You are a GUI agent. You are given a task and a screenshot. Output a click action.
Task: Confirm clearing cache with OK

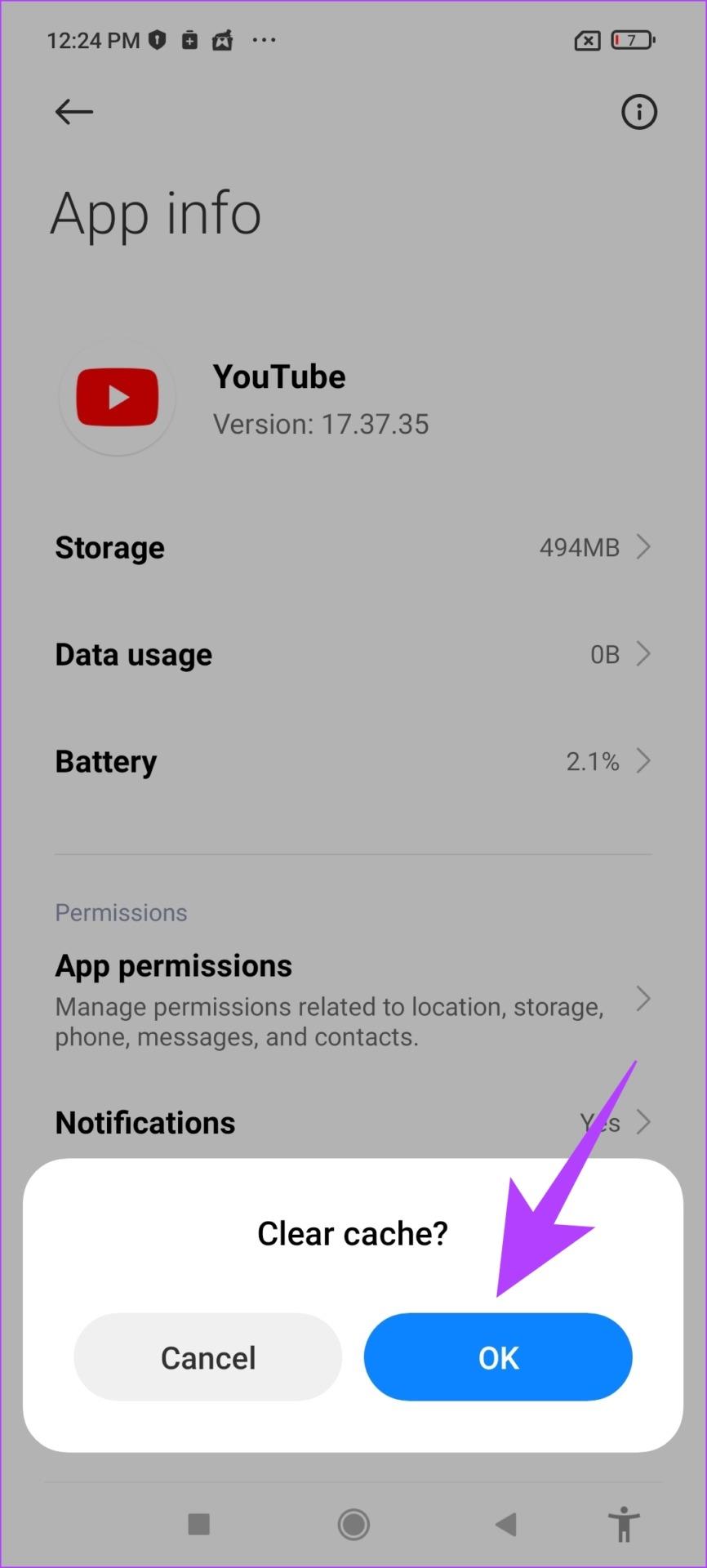497,1357
